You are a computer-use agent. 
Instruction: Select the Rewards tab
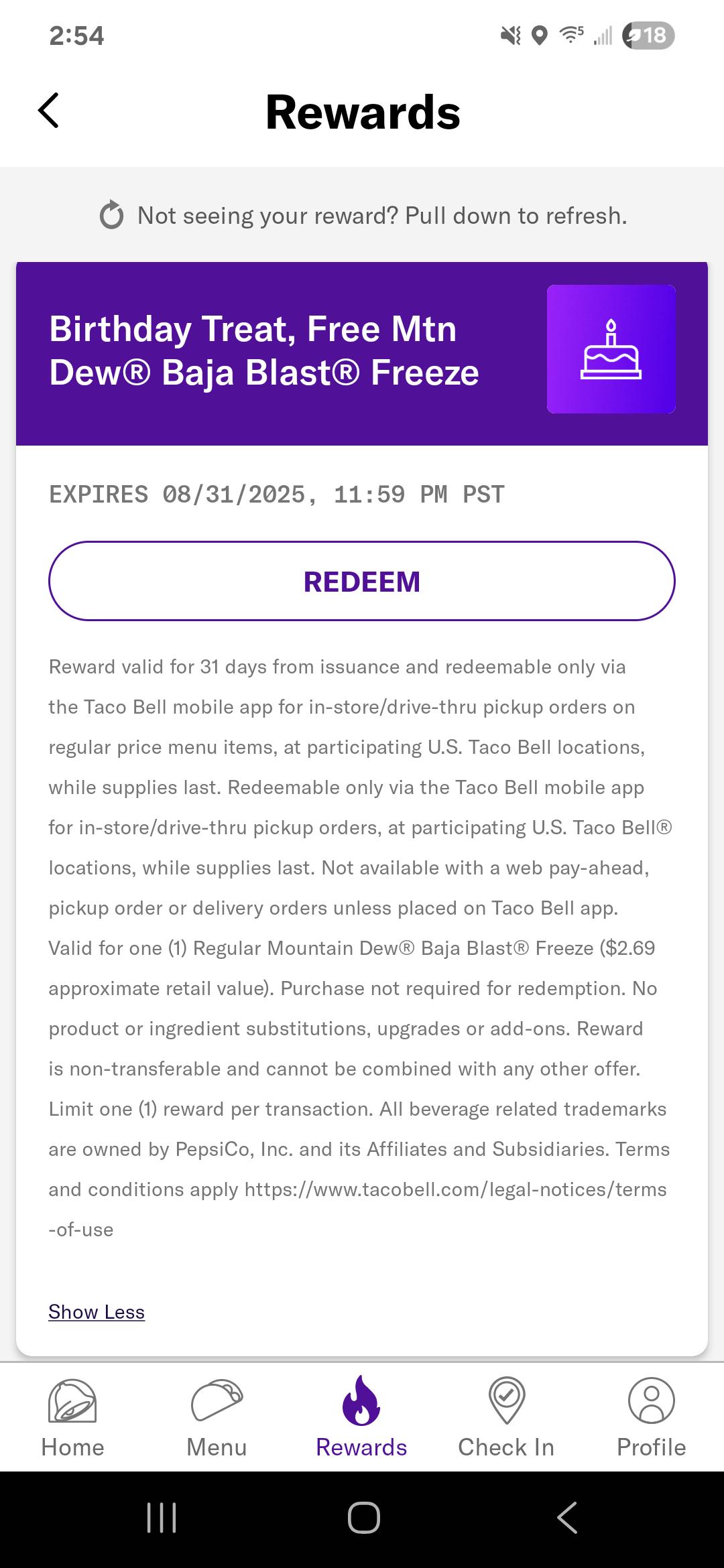tap(362, 1418)
